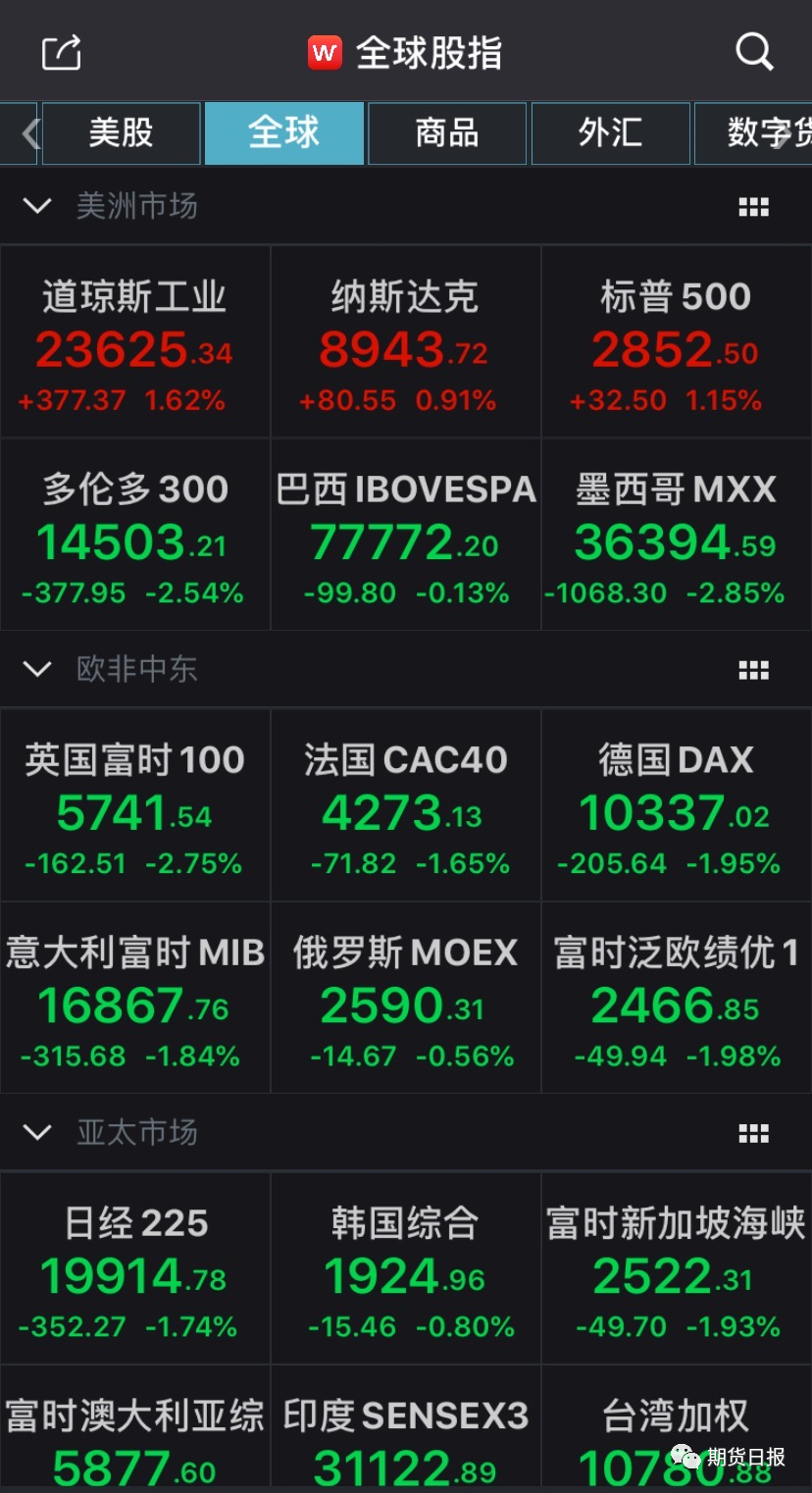Screen dimensions: 812x1493
Task: Open the 巴西 IBOVESPA card
Action: [x=405, y=536]
